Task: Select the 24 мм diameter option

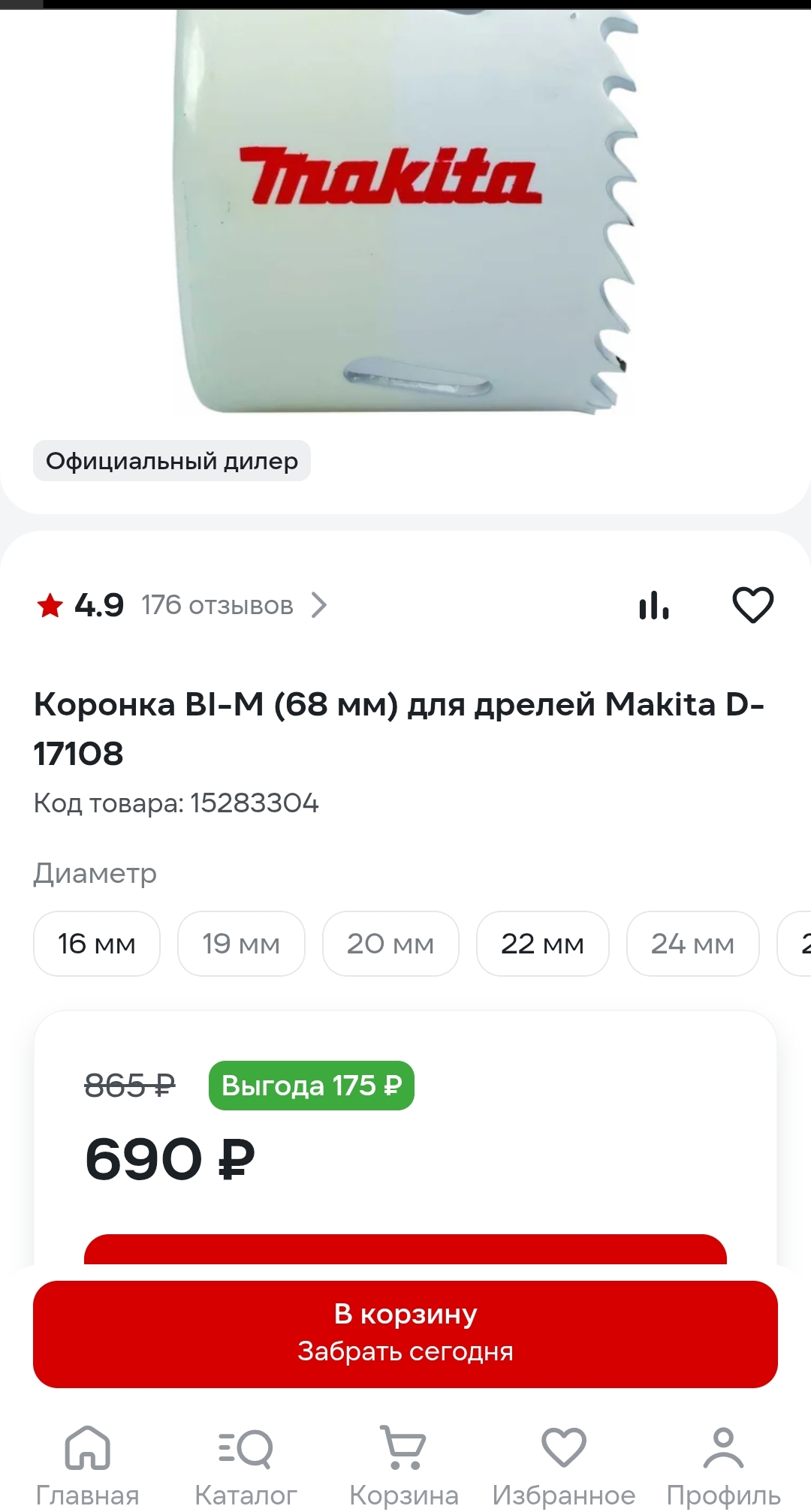Action: [692, 944]
